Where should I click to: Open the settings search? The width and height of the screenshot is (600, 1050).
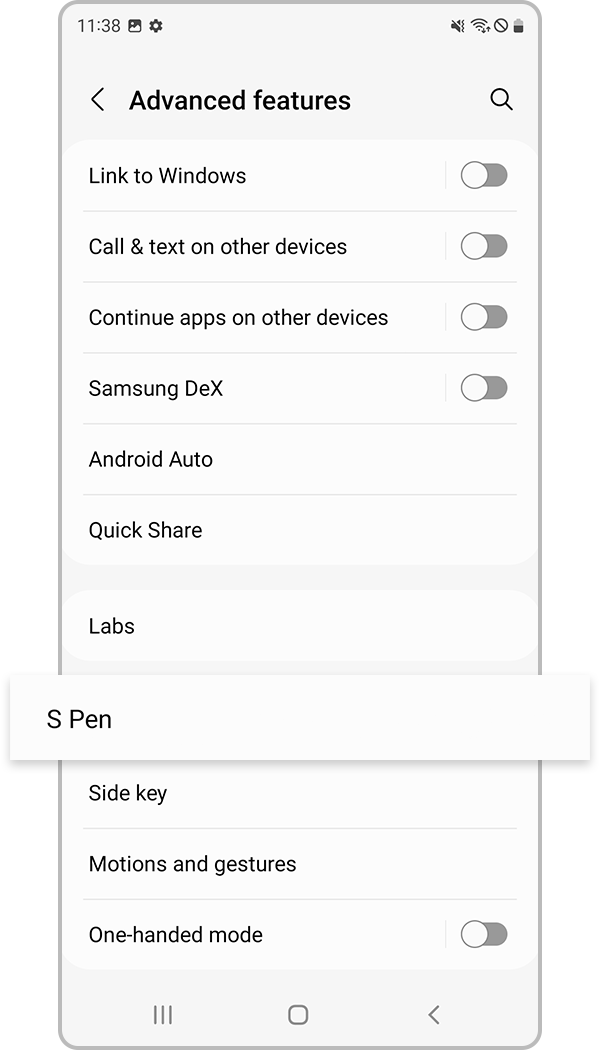point(501,100)
